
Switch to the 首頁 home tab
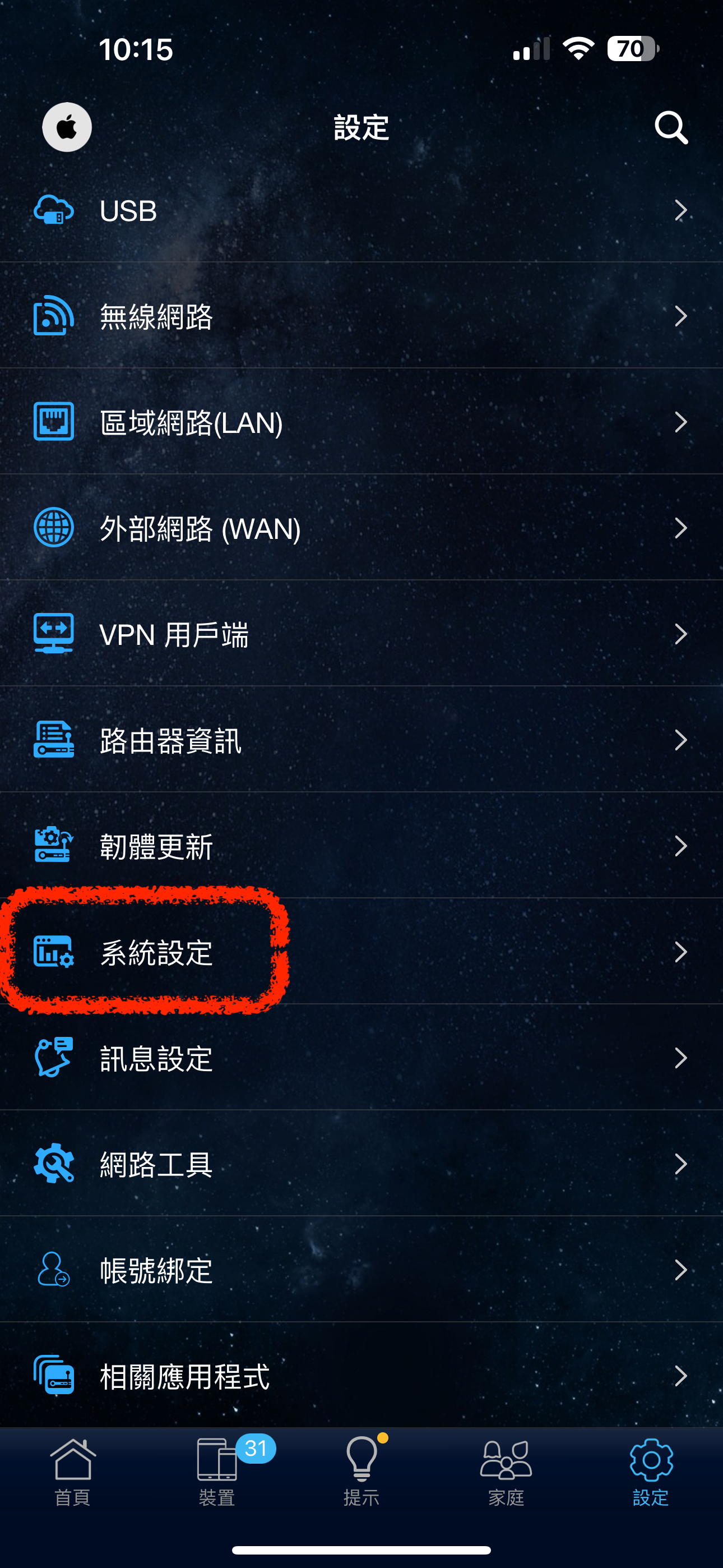click(x=72, y=1470)
